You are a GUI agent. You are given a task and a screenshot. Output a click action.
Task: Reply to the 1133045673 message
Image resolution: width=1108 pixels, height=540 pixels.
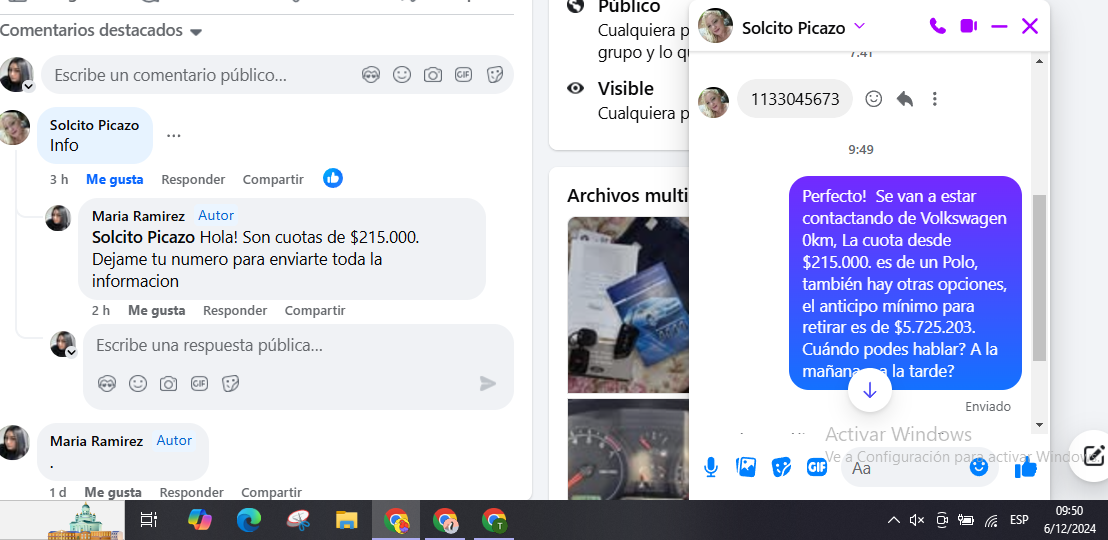pyautogui.click(x=904, y=99)
